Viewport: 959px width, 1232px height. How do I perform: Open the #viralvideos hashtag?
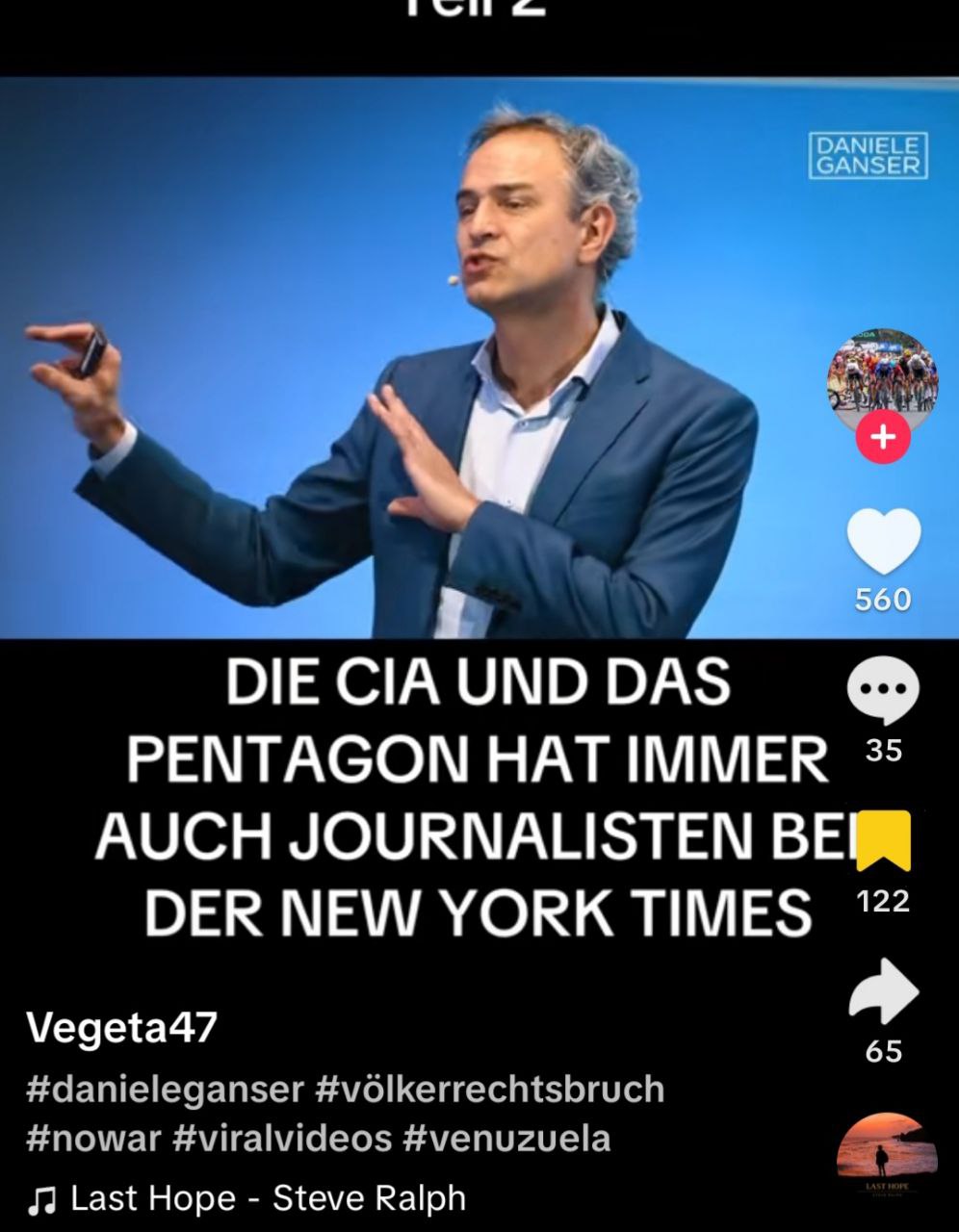coord(282,1139)
